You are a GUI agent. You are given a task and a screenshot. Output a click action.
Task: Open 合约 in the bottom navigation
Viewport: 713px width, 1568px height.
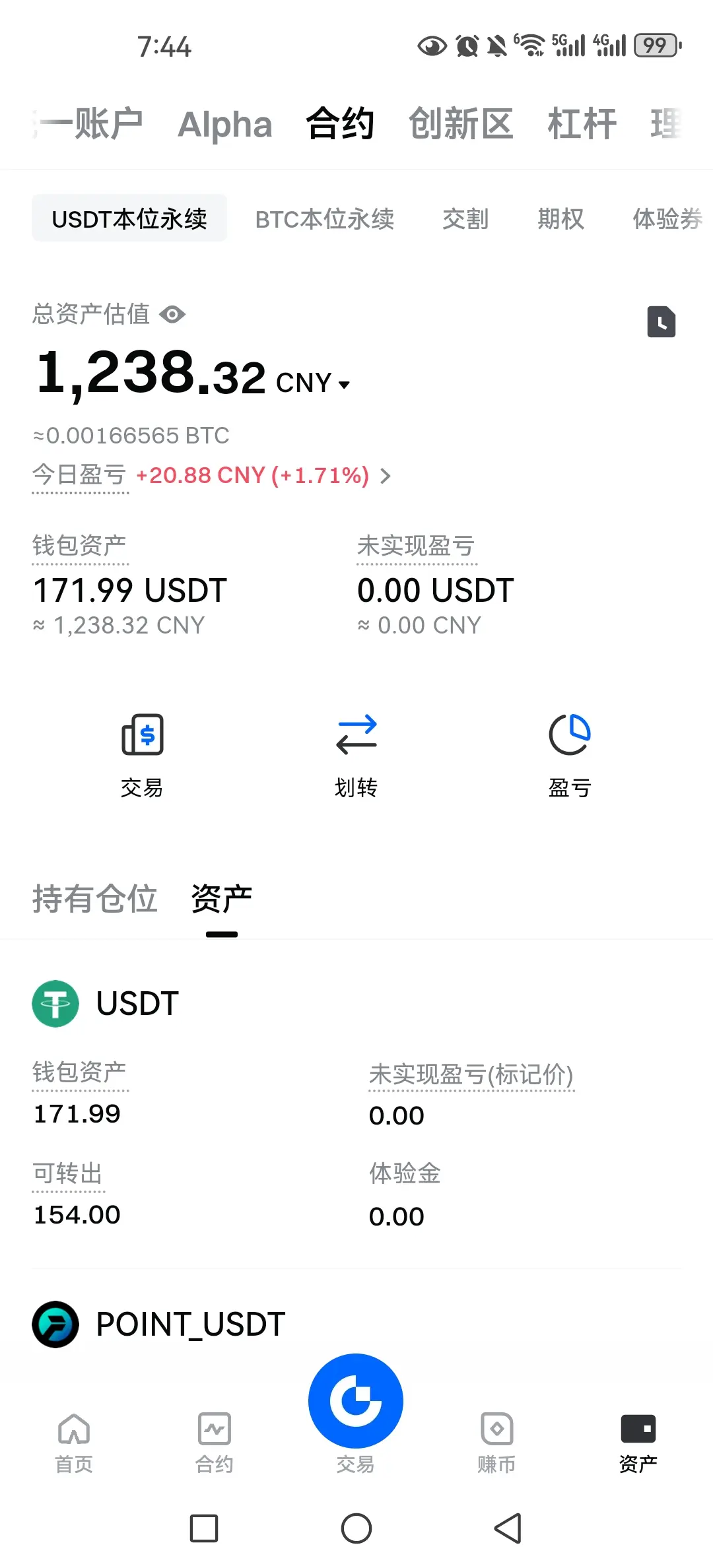click(x=215, y=1443)
